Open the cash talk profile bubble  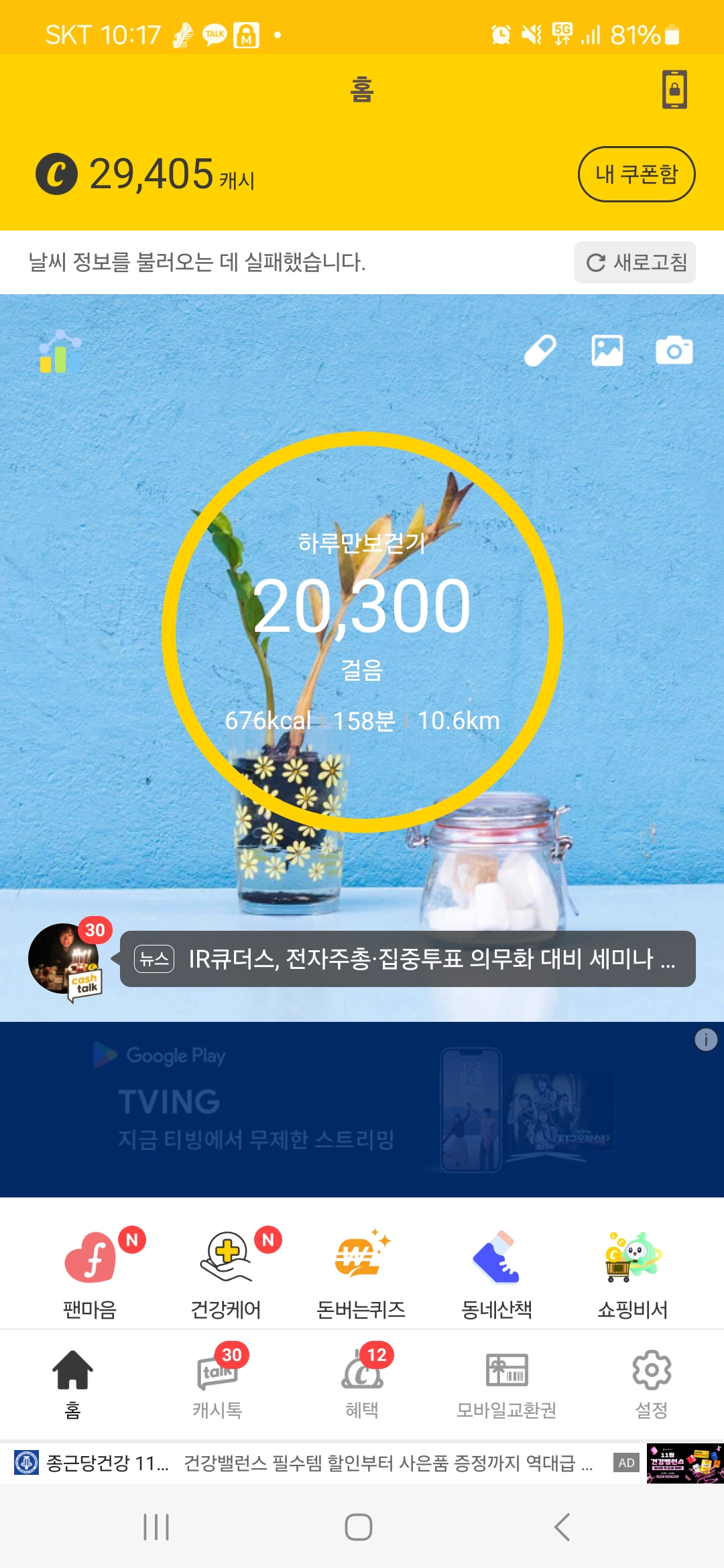coord(66,960)
